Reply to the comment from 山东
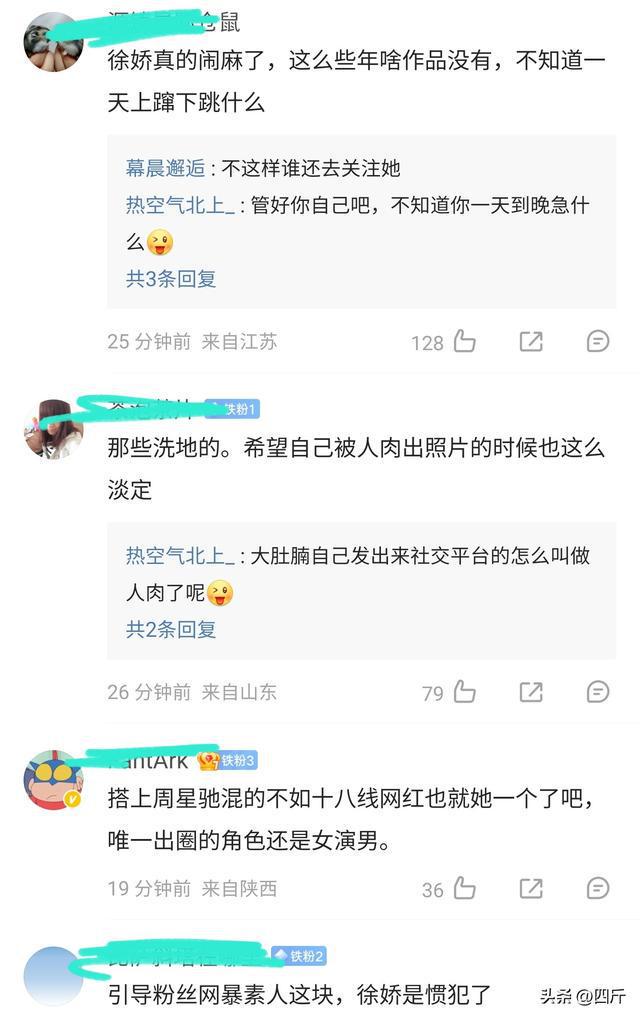 click(x=597, y=692)
